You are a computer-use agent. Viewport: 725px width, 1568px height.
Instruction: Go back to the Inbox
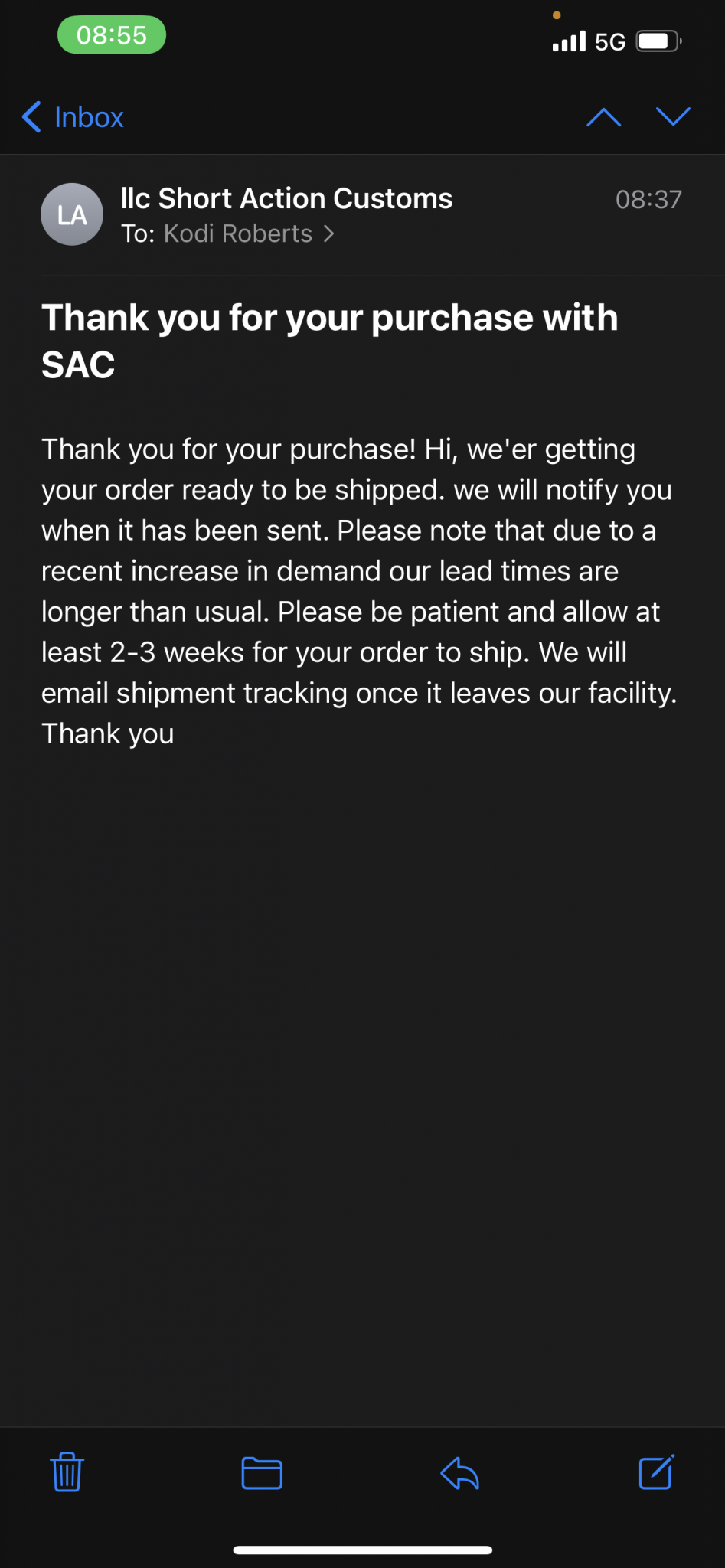(x=73, y=117)
